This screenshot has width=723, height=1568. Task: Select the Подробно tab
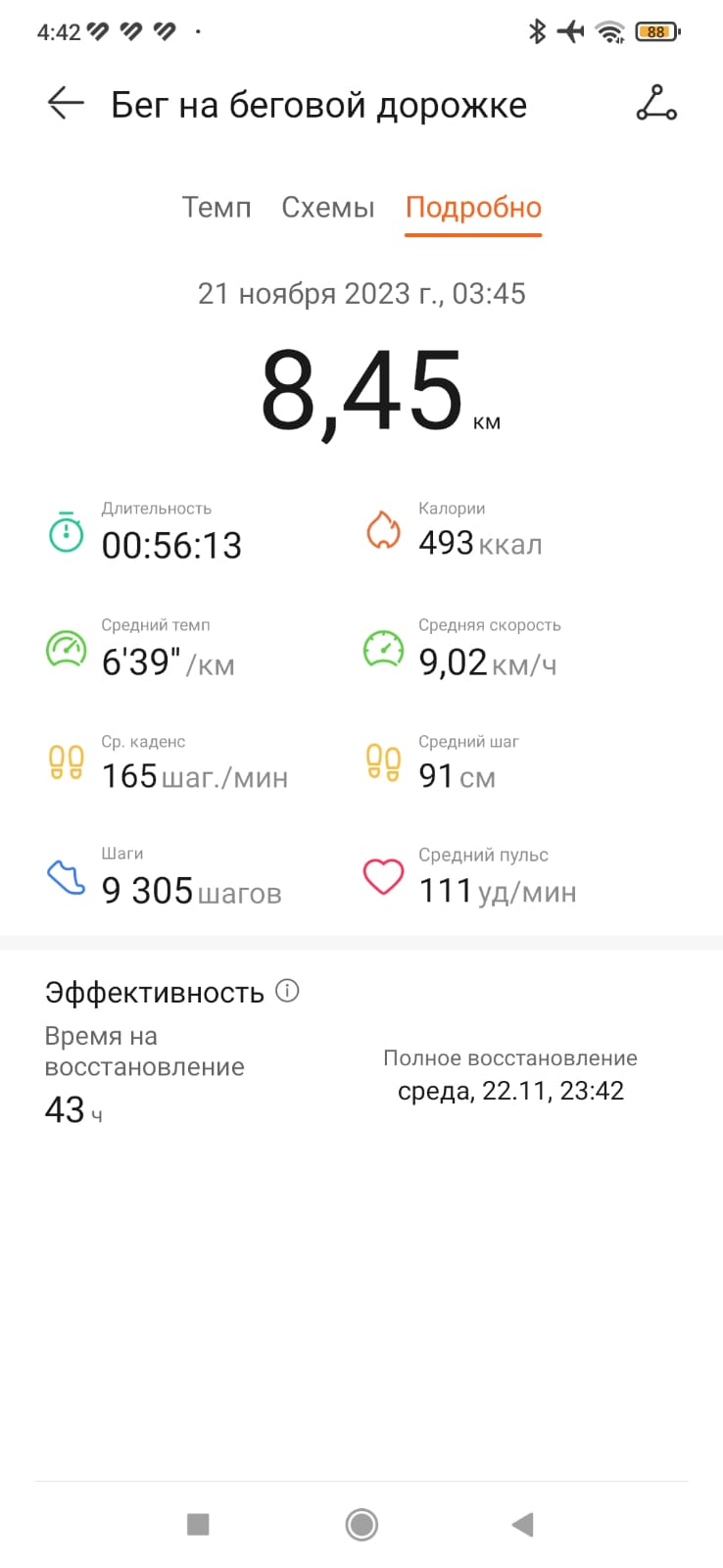pos(473,208)
